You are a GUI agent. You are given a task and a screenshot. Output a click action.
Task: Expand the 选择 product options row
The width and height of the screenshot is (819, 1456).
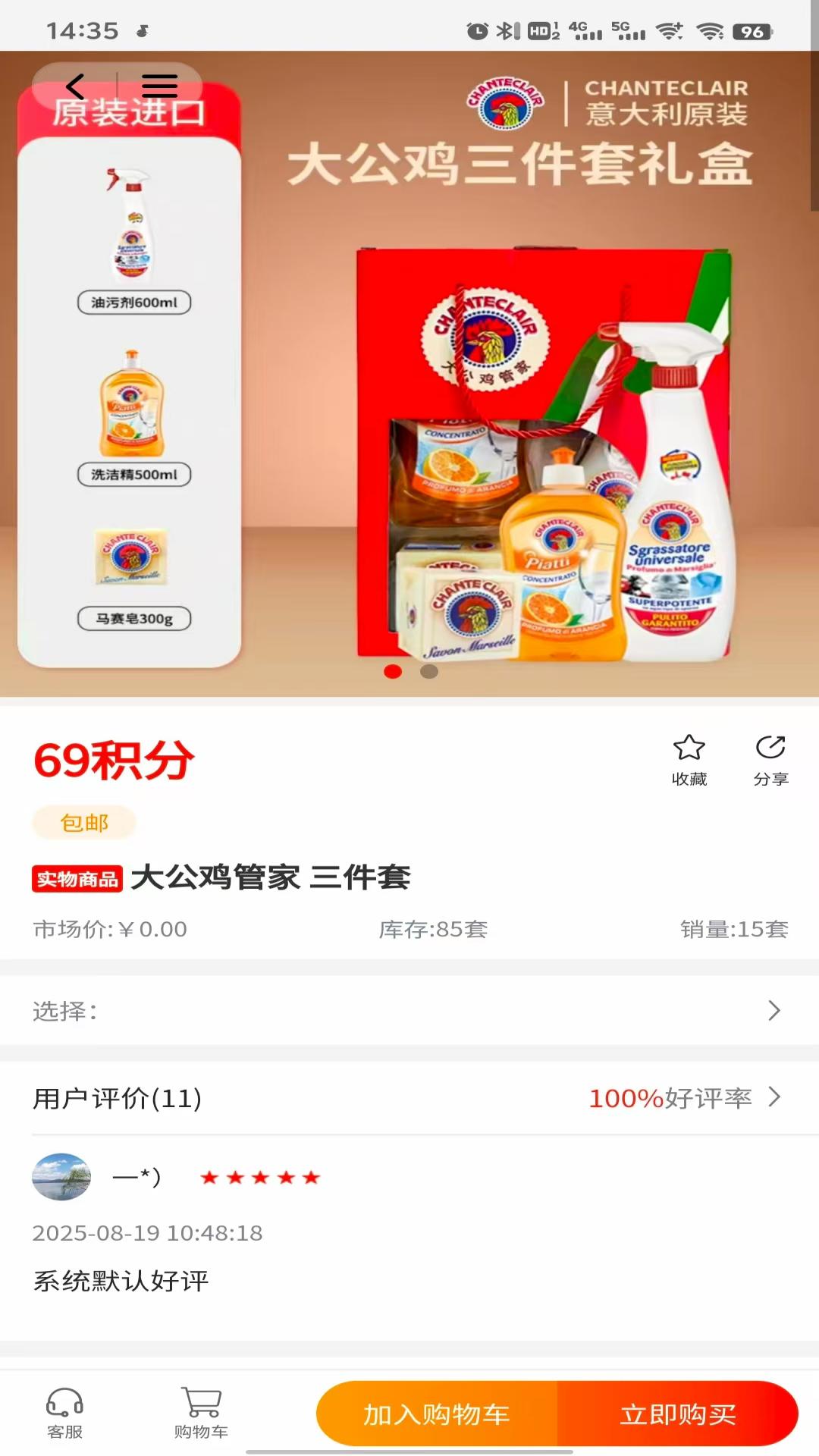click(x=409, y=1011)
